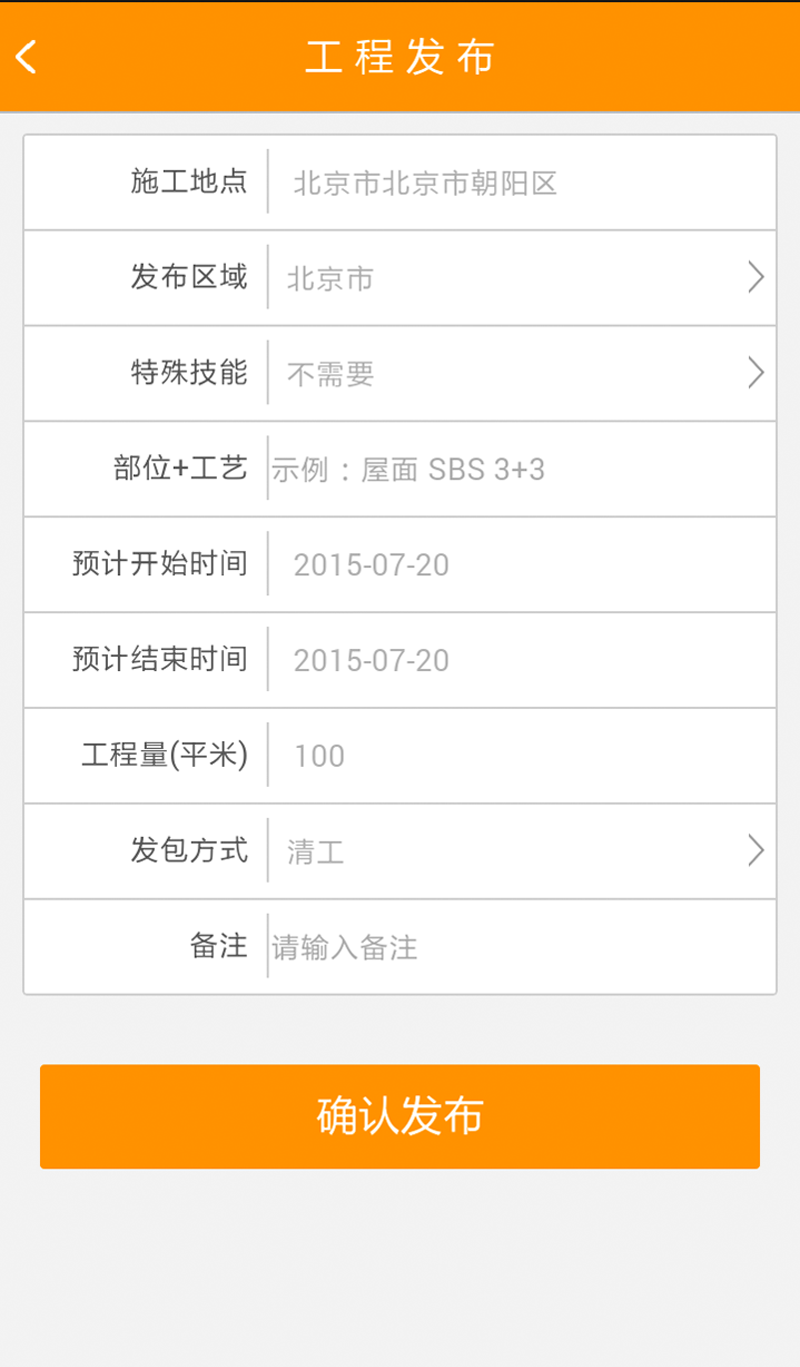Screen dimensions: 800x1367
Task: Edit the 施工地点 construction location field
Action: click(x=520, y=183)
